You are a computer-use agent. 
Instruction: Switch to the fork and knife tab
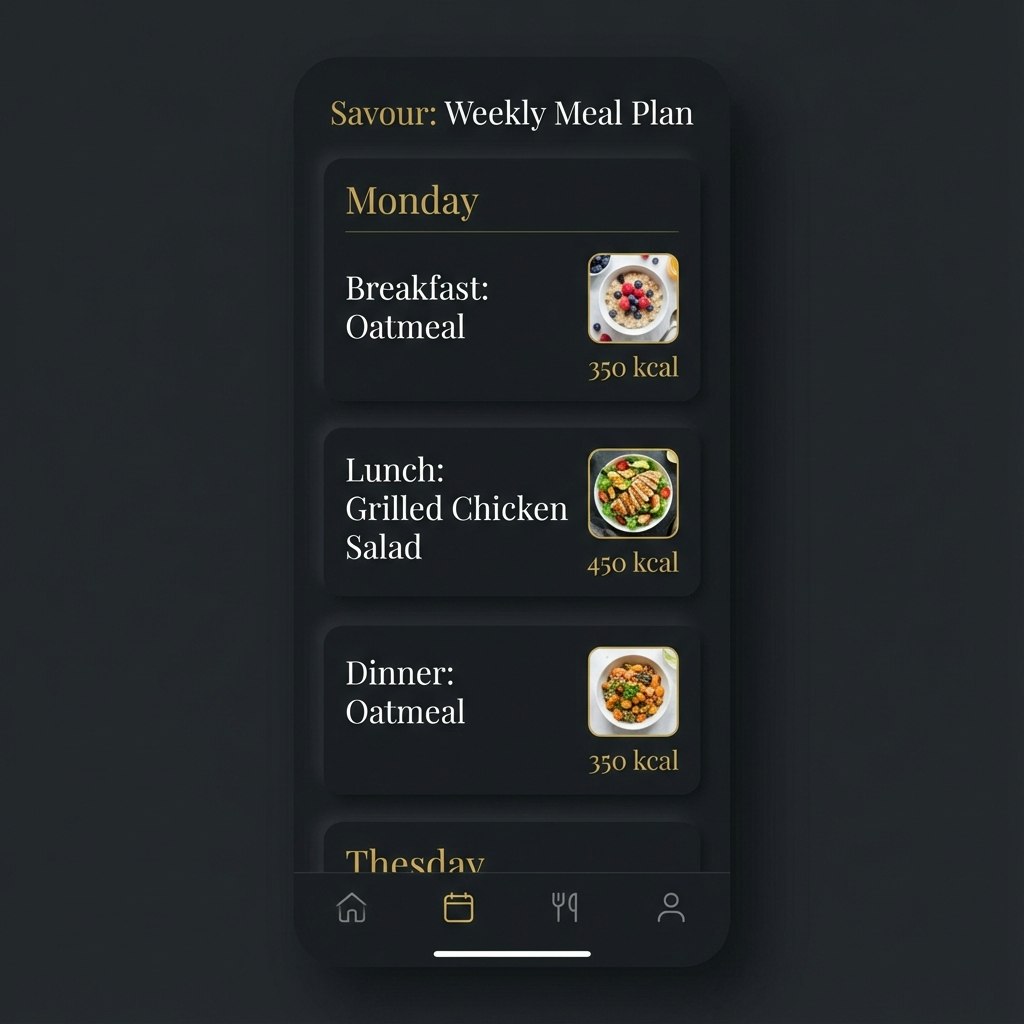(x=565, y=908)
